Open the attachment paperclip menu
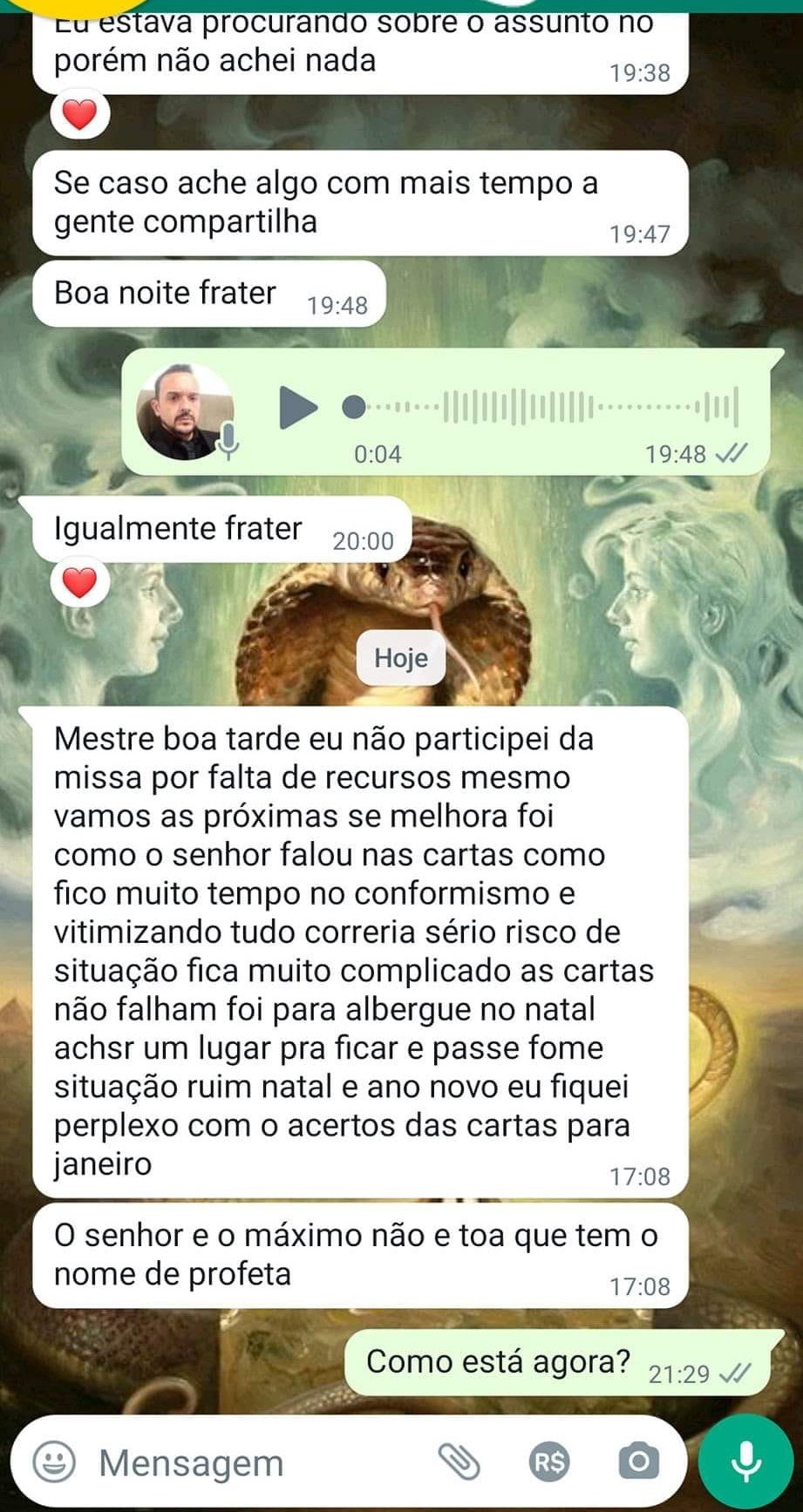This screenshot has width=803, height=1512. 459,1461
